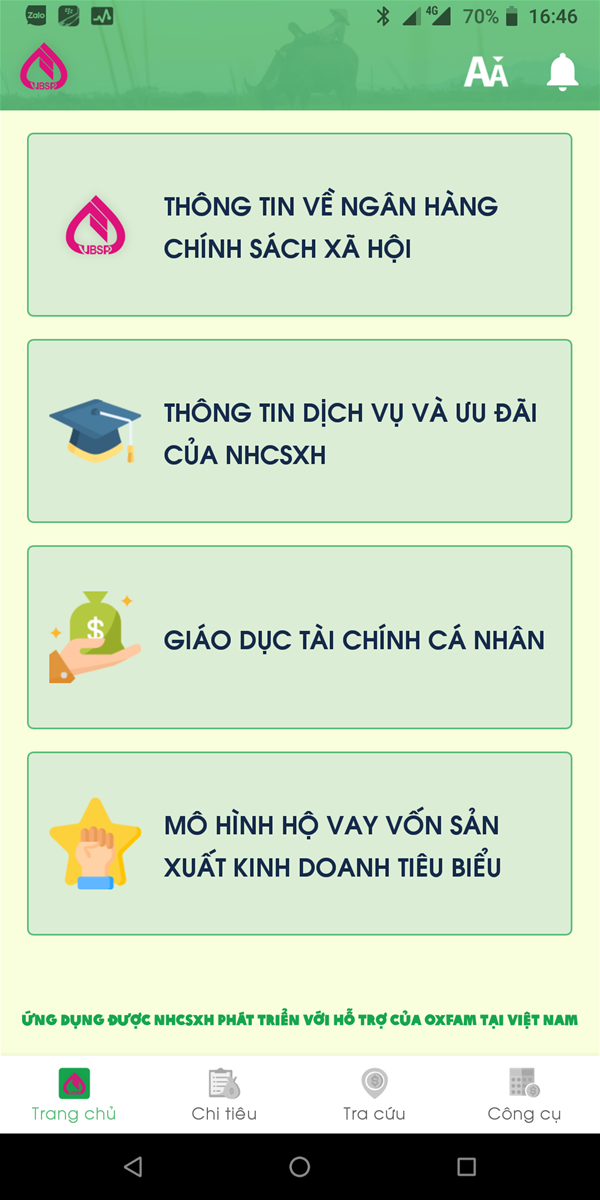Switch to the Tra cứu tab

374,1094
